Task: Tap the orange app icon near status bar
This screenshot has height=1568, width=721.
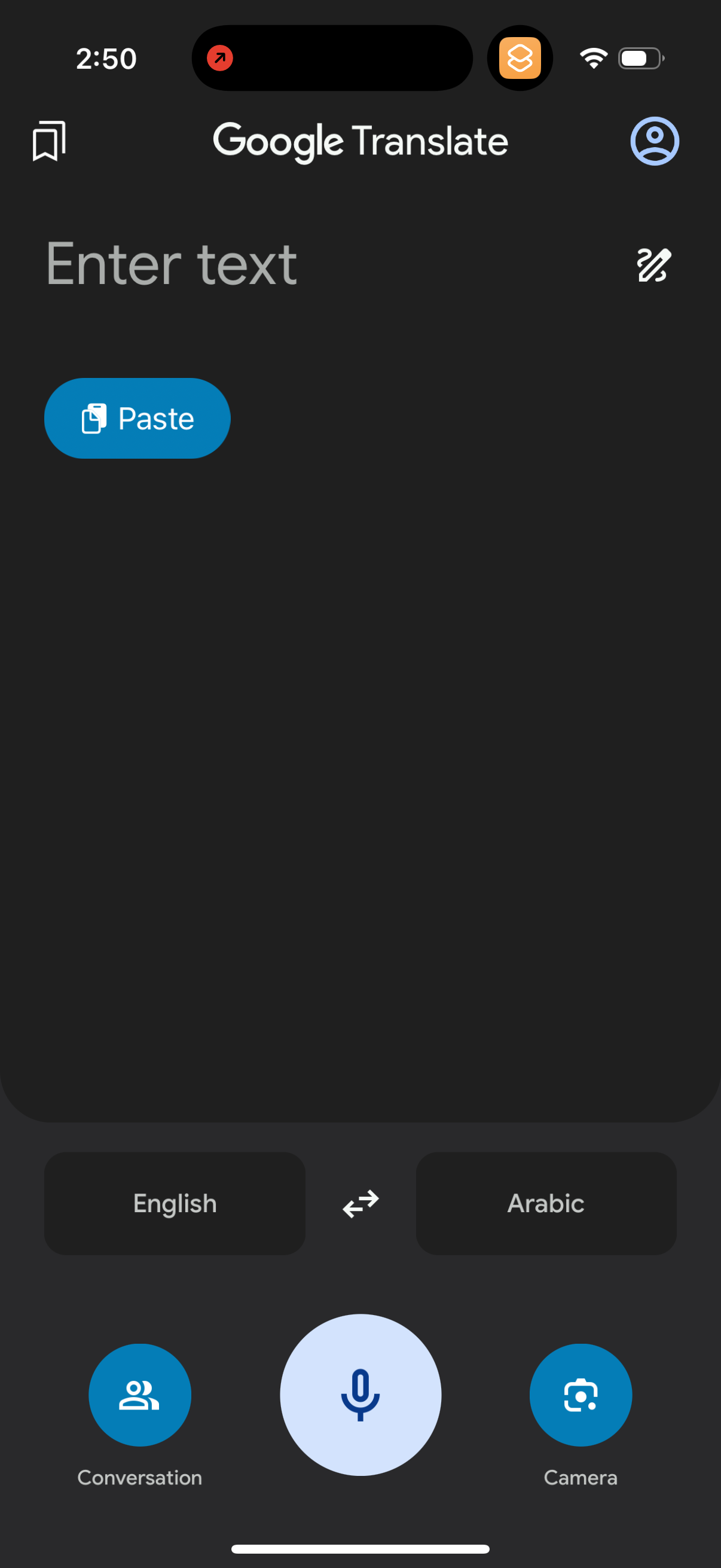Action: click(x=520, y=58)
